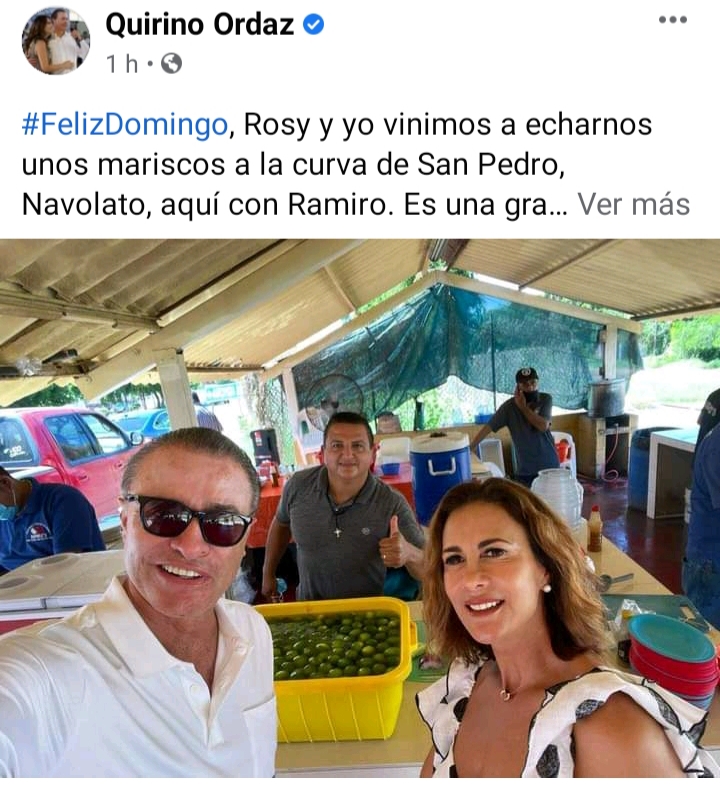This screenshot has height=785, width=720.
Task: Expand the post with Ver más
Action: pos(633,204)
